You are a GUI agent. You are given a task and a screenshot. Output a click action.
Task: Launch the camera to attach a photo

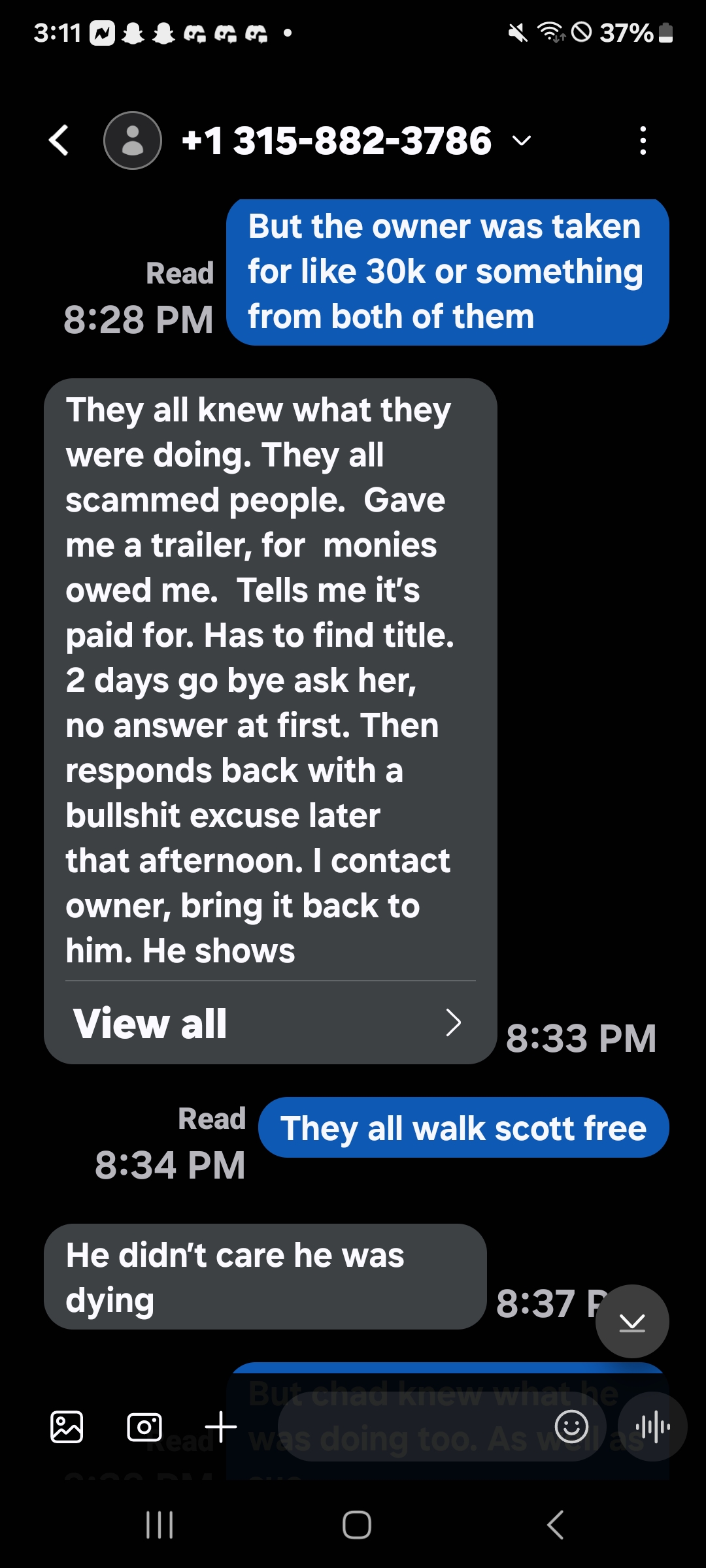[144, 1427]
